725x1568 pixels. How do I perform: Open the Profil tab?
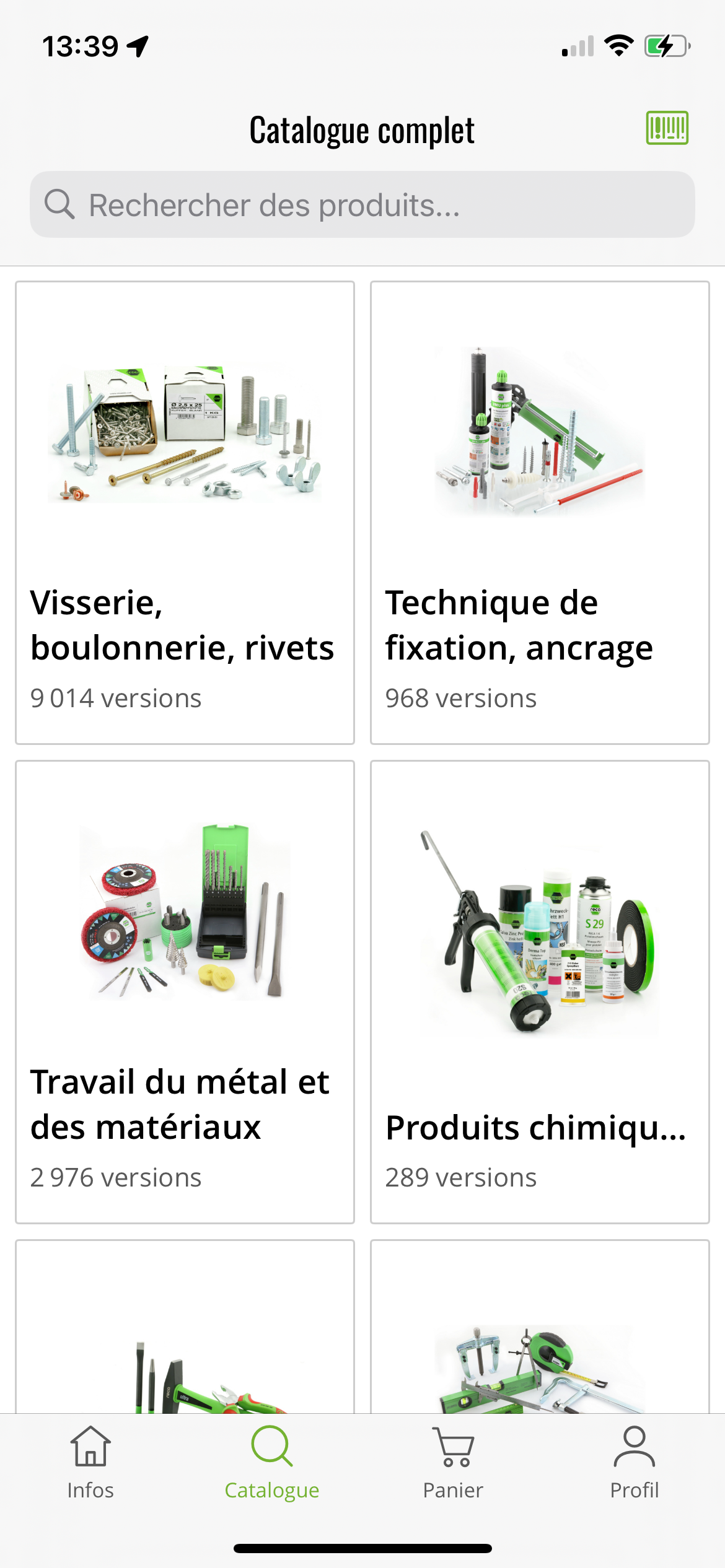click(x=634, y=1463)
